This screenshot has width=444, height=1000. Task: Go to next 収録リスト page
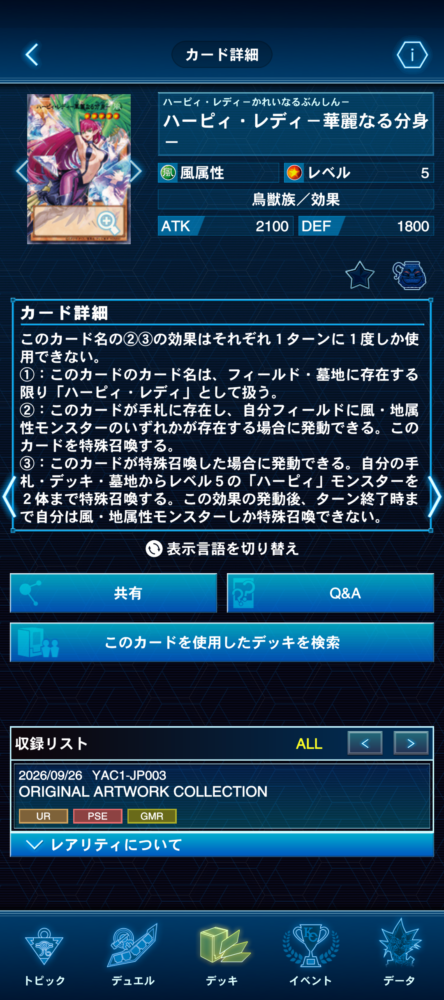coord(411,743)
